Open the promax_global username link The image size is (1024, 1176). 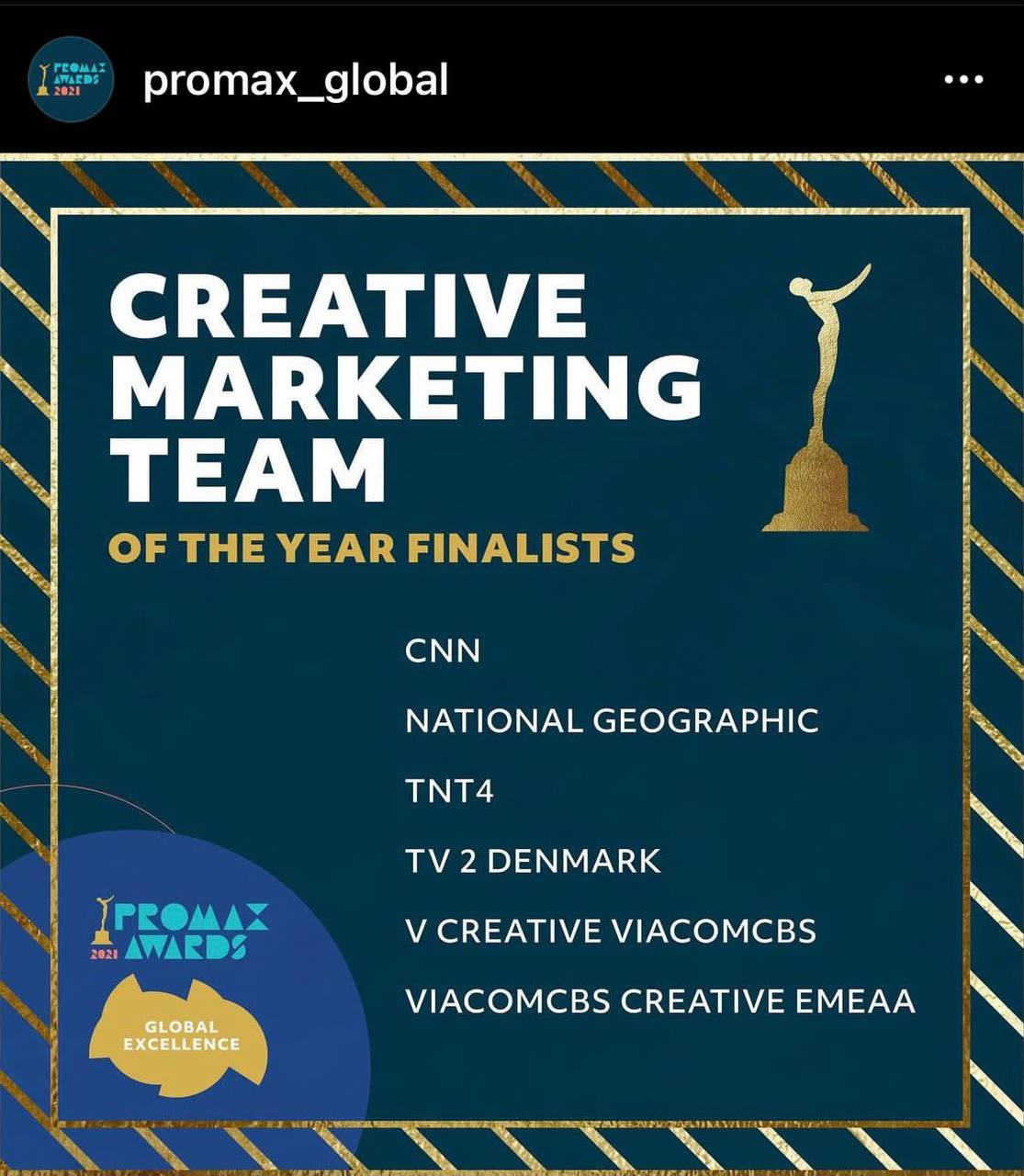tap(296, 80)
